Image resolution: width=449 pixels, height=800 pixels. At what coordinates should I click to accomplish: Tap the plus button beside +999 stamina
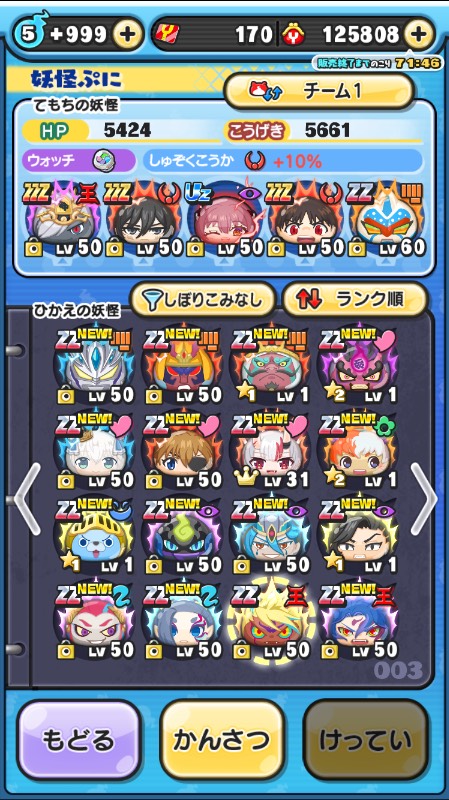pos(128,35)
